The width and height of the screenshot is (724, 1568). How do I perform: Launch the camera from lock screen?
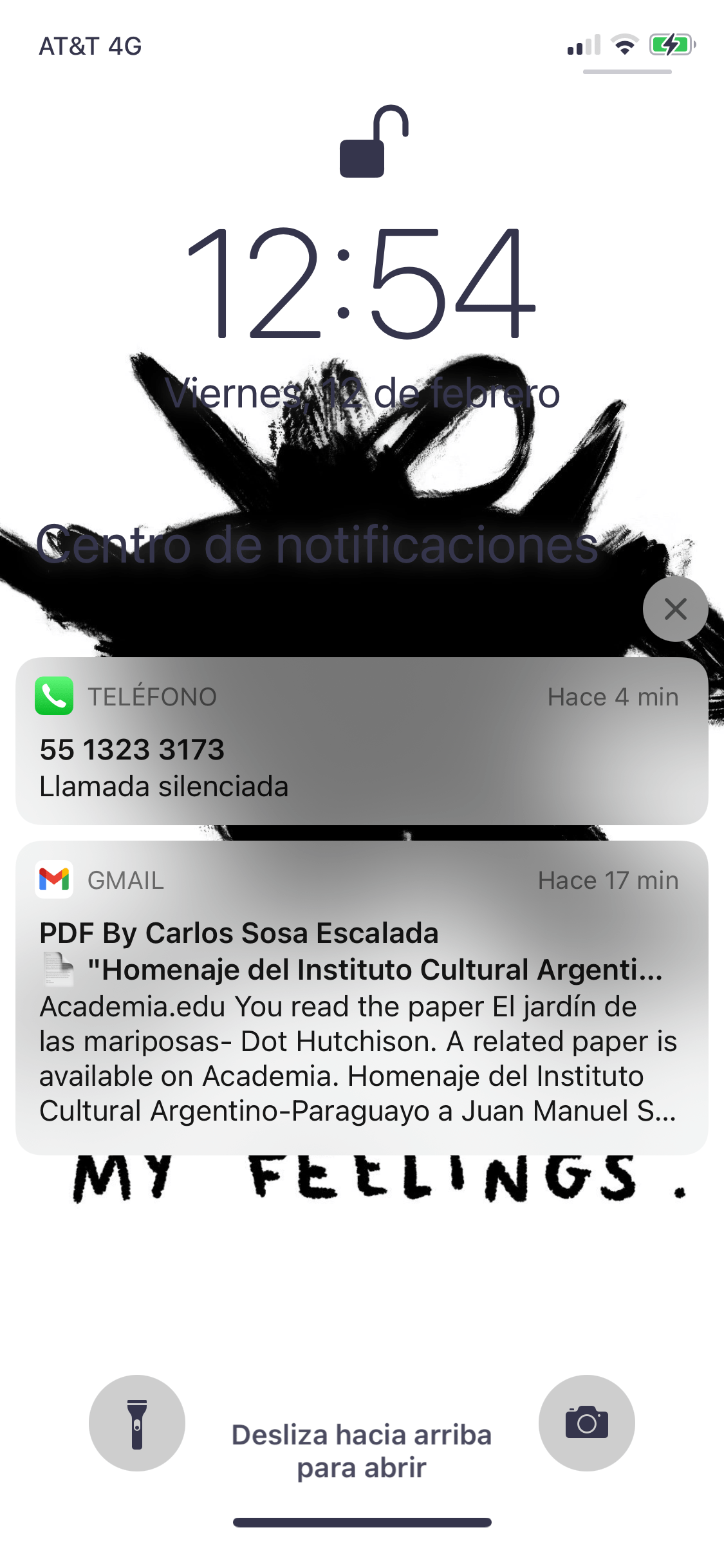point(586,1423)
